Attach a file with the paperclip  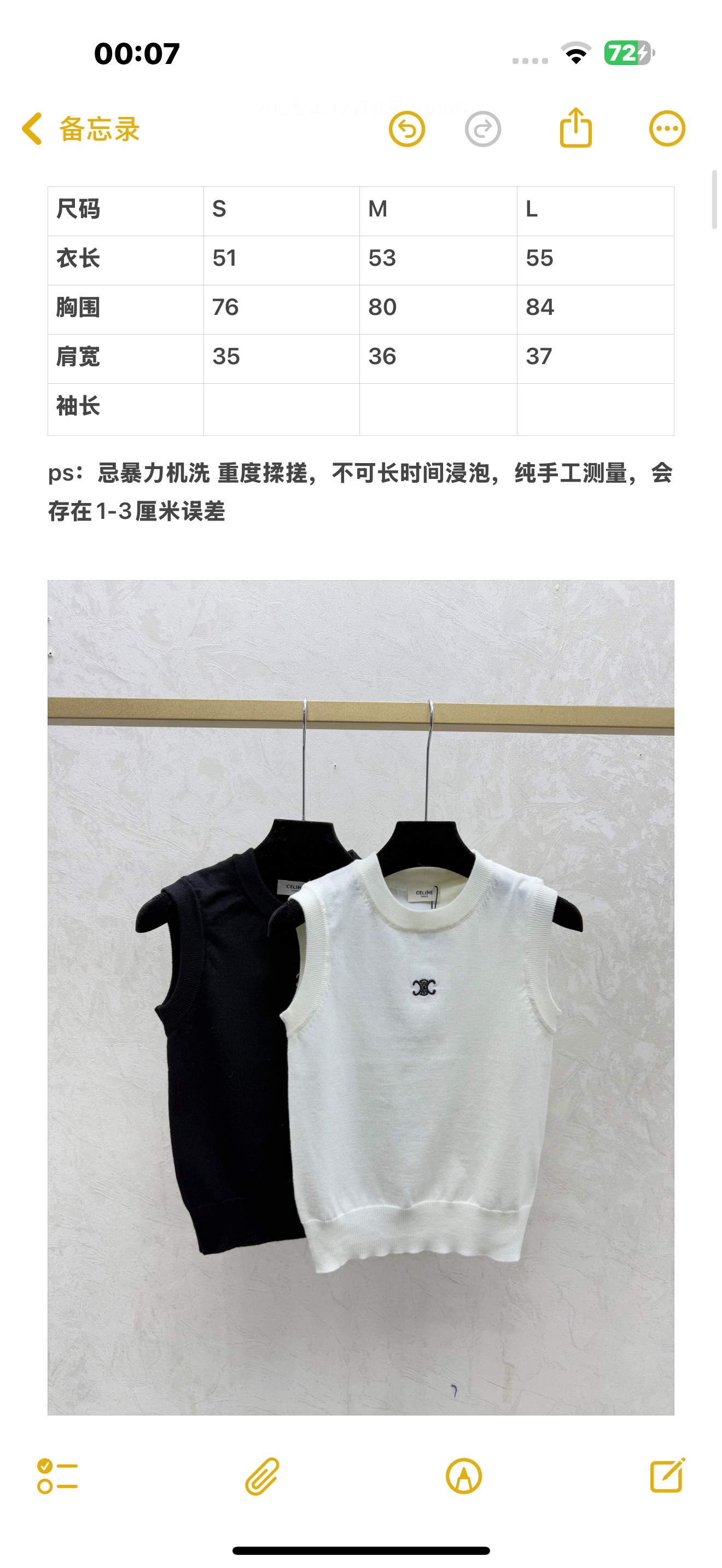pyautogui.click(x=263, y=1476)
